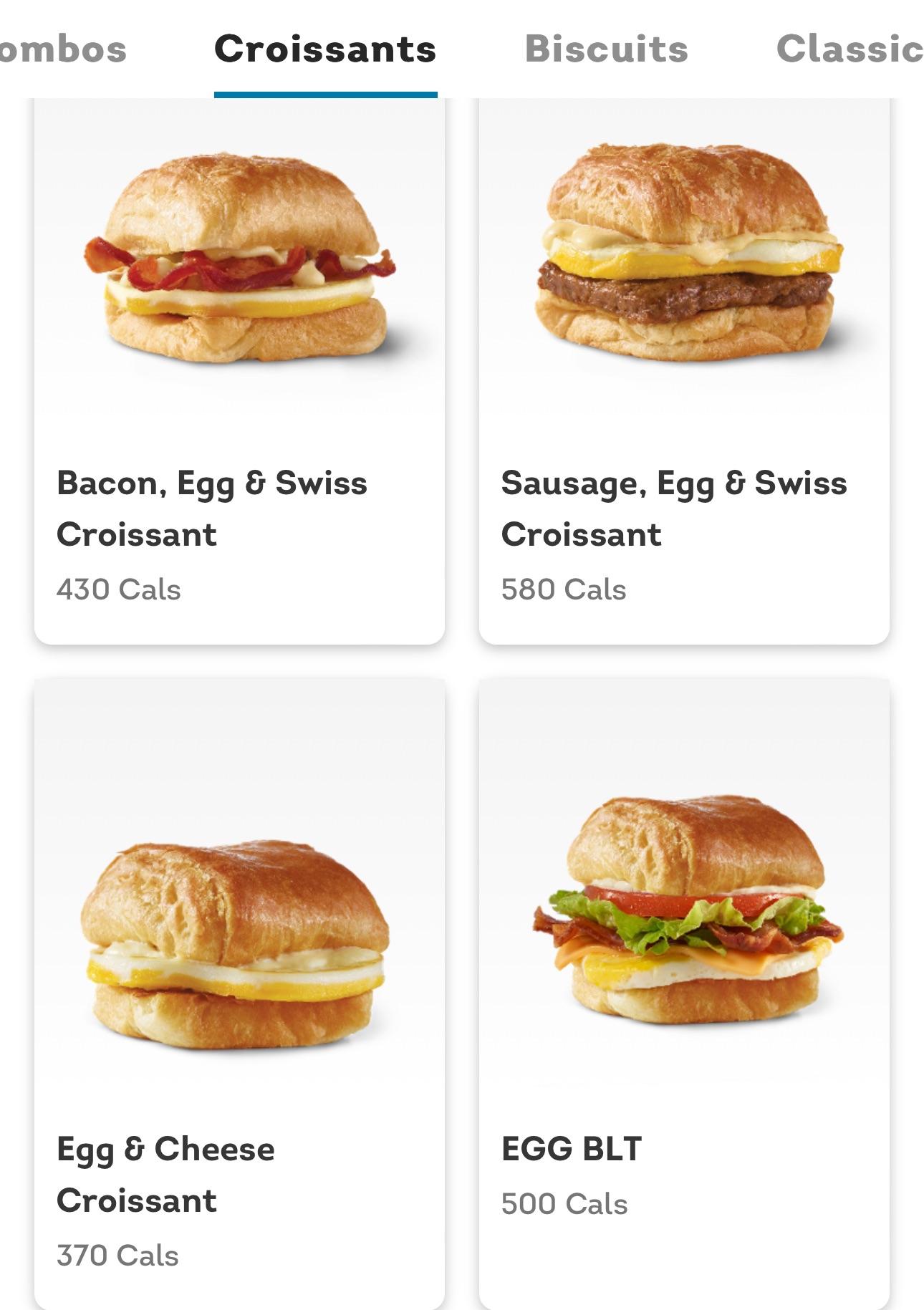Click the blue underline beneath Croissants
Image resolution: width=924 pixels, height=1310 pixels.
pos(327,92)
